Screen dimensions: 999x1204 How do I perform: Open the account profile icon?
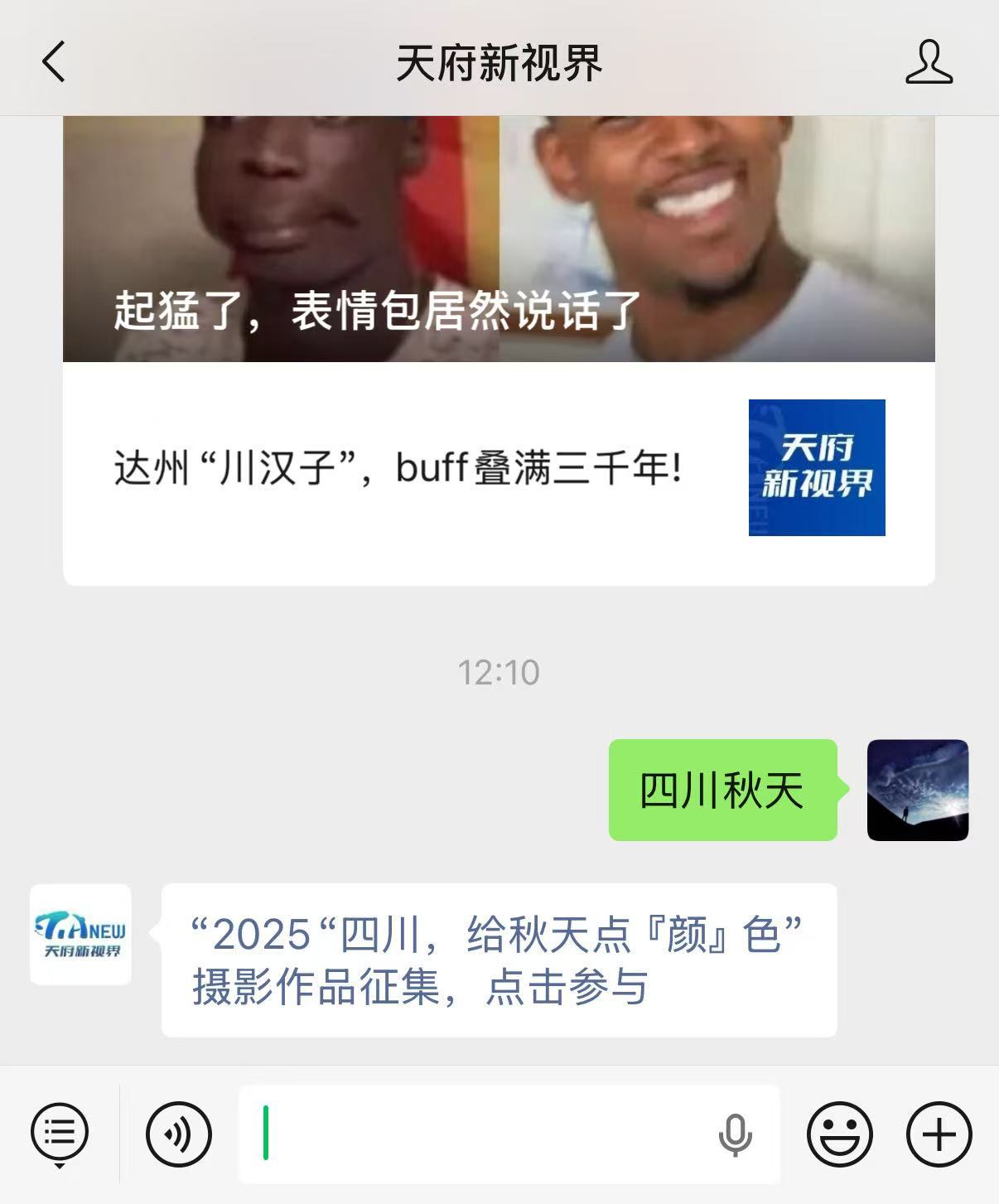pos(929,62)
